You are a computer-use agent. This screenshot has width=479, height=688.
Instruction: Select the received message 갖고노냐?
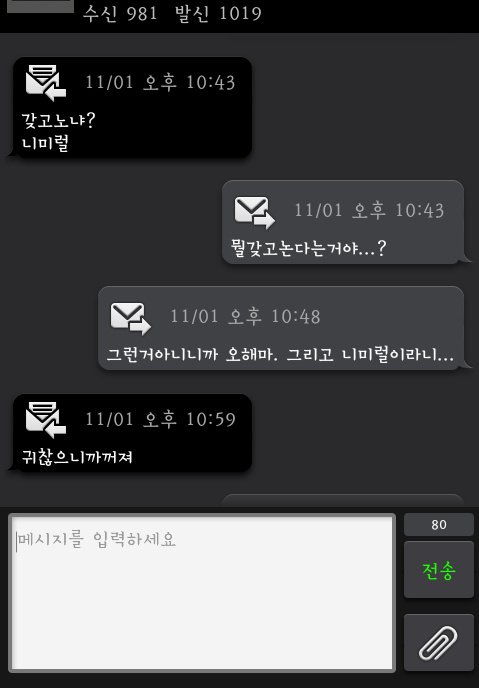132,107
